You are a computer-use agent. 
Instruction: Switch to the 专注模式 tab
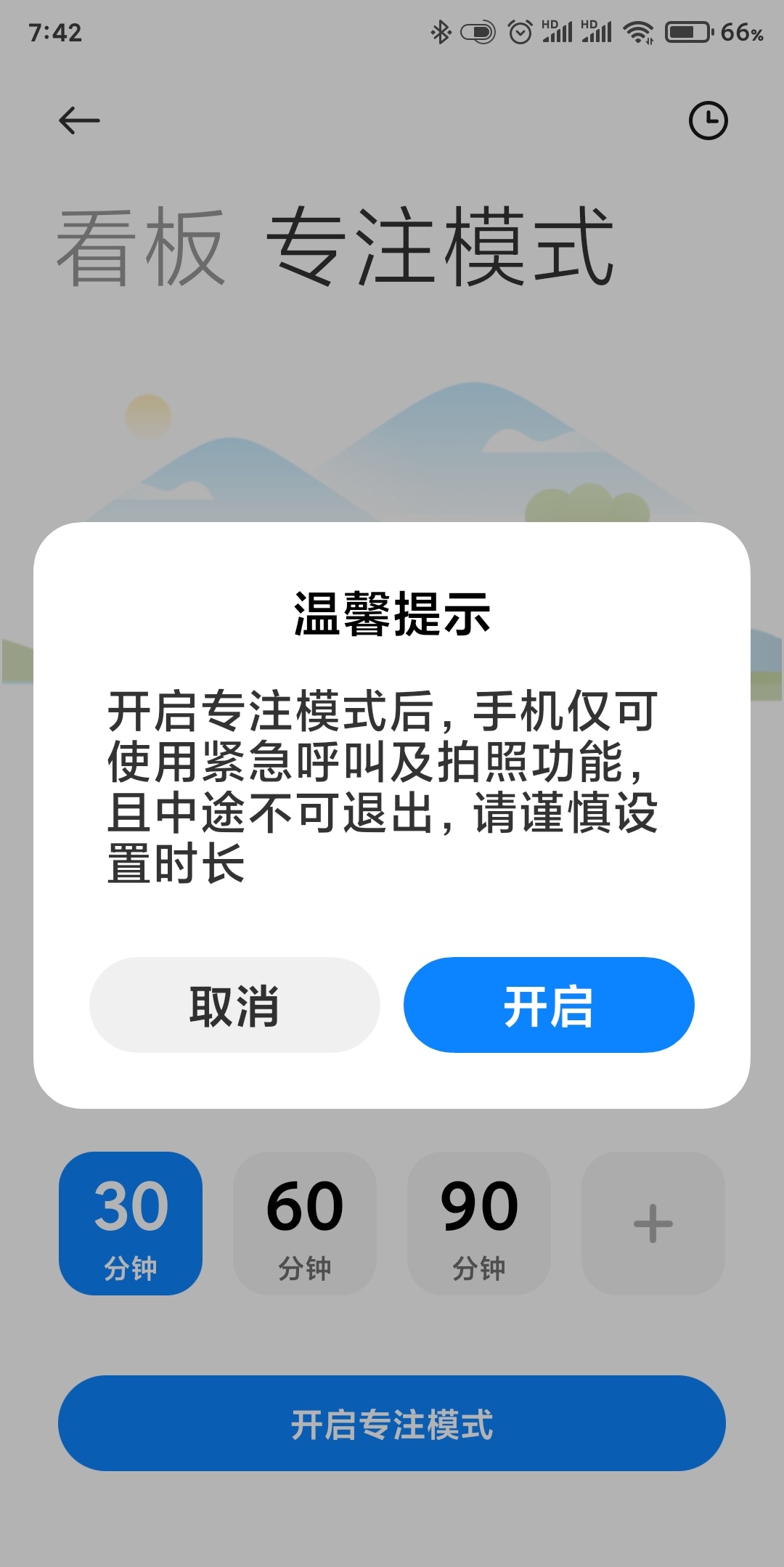(x=440, y=247)
